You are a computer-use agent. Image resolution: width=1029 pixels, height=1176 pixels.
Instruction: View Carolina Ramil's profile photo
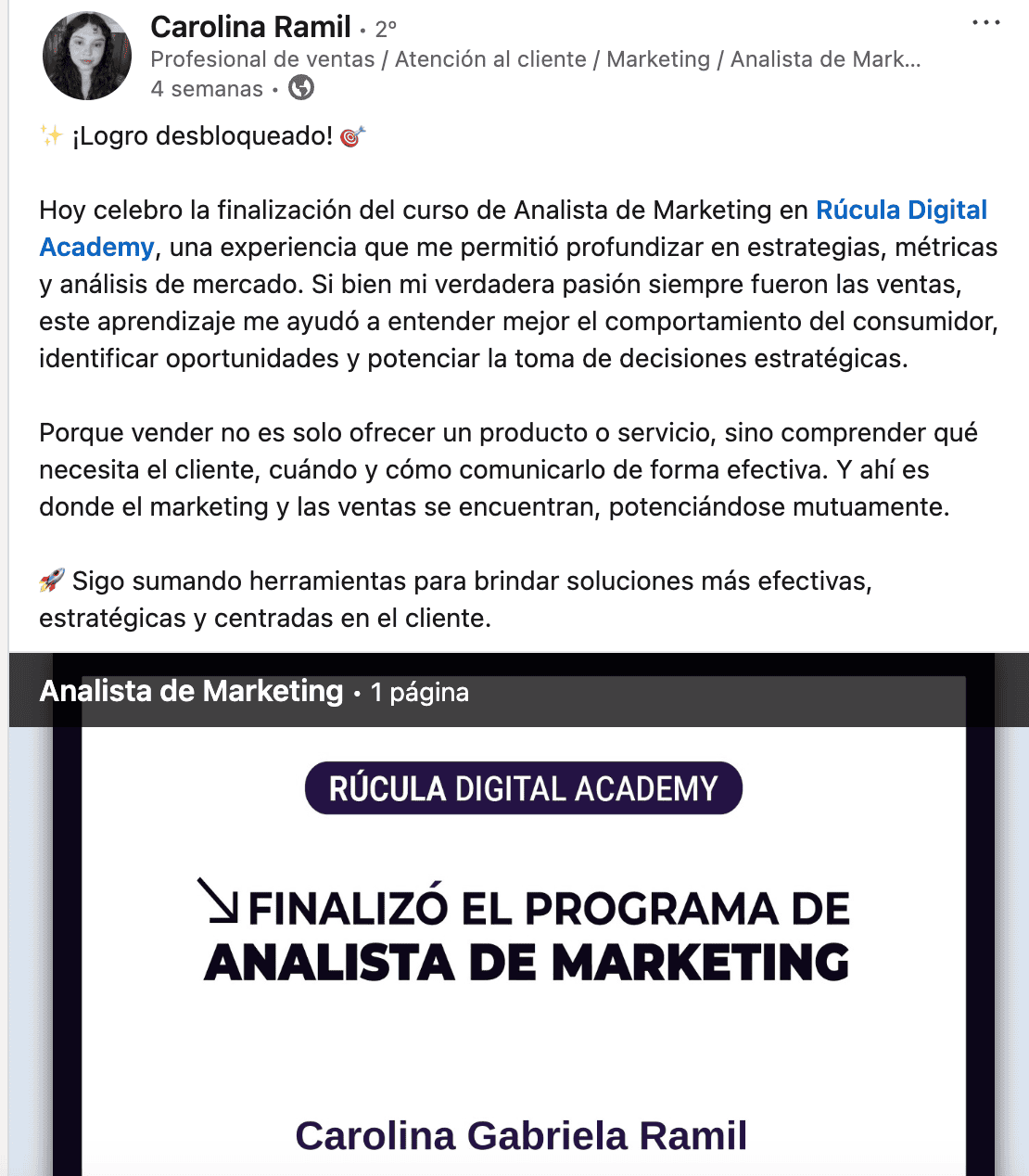click(x=87, y=56)
